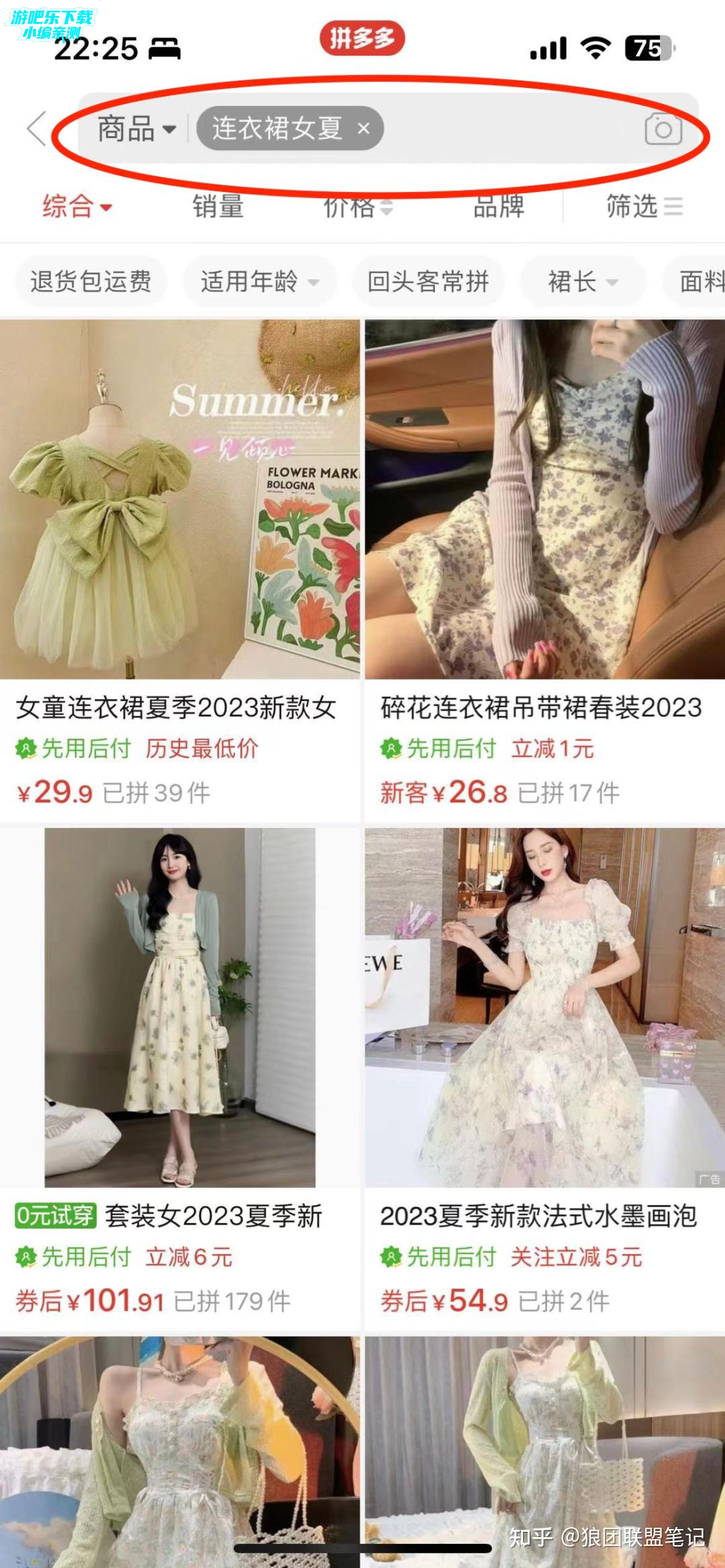
Task: Open camera image search
Action: (663, 128)
